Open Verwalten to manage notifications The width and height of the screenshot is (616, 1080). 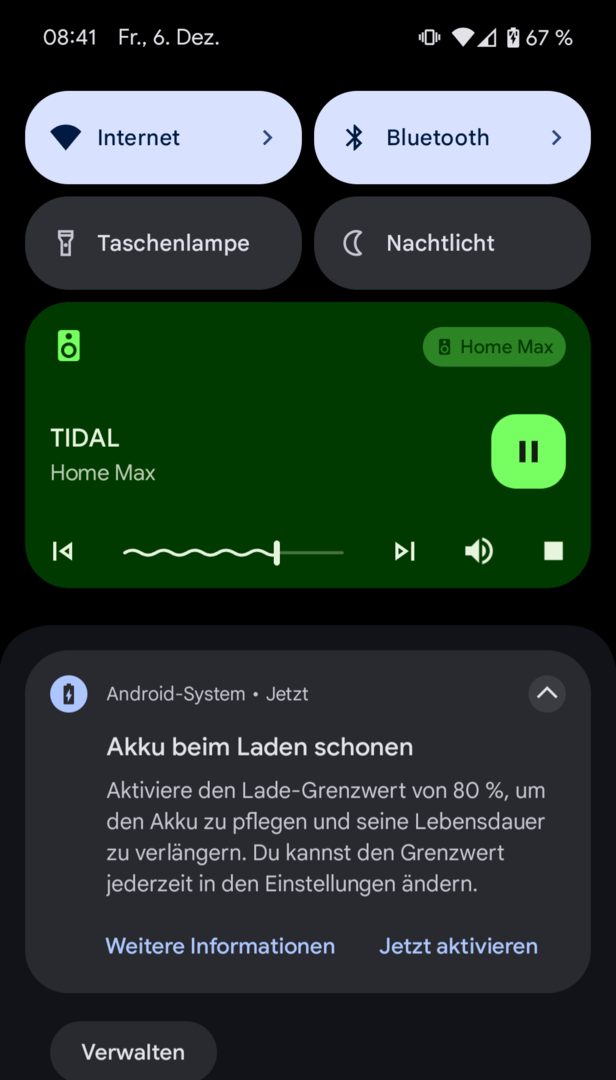click(x=133, y=1052)
